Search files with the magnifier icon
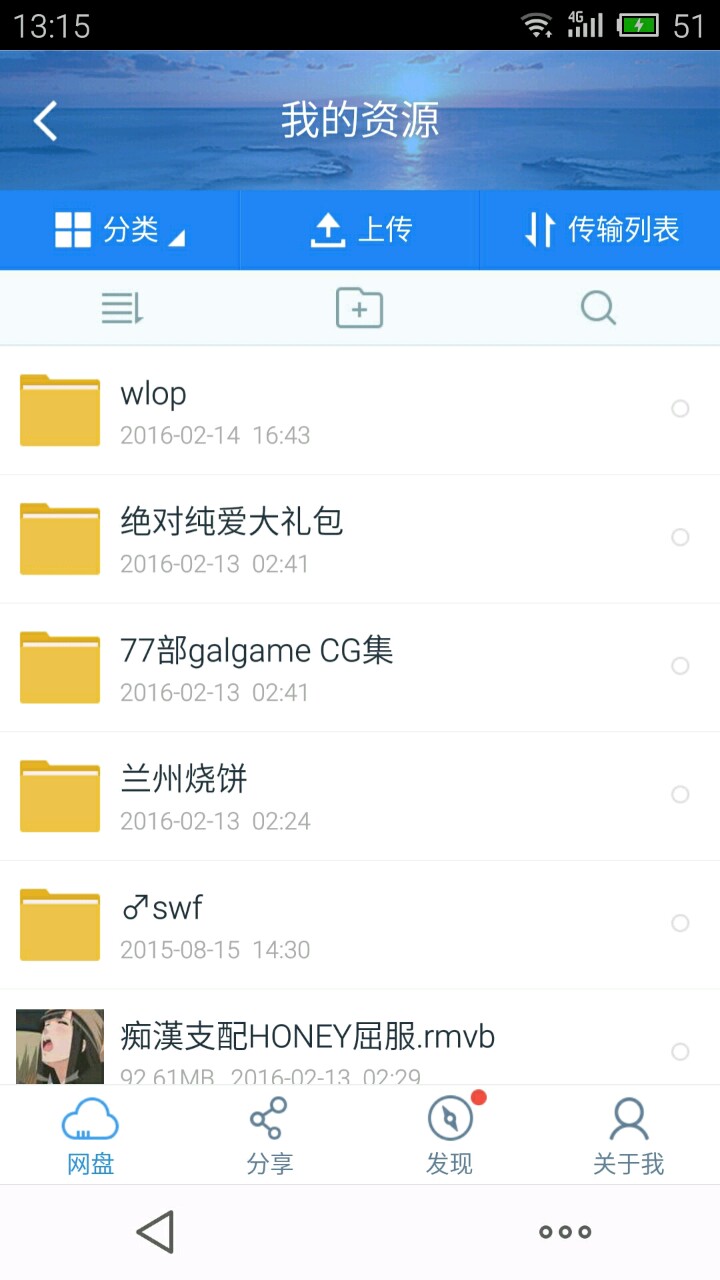Screen dimensions: 720x1280 598,308
